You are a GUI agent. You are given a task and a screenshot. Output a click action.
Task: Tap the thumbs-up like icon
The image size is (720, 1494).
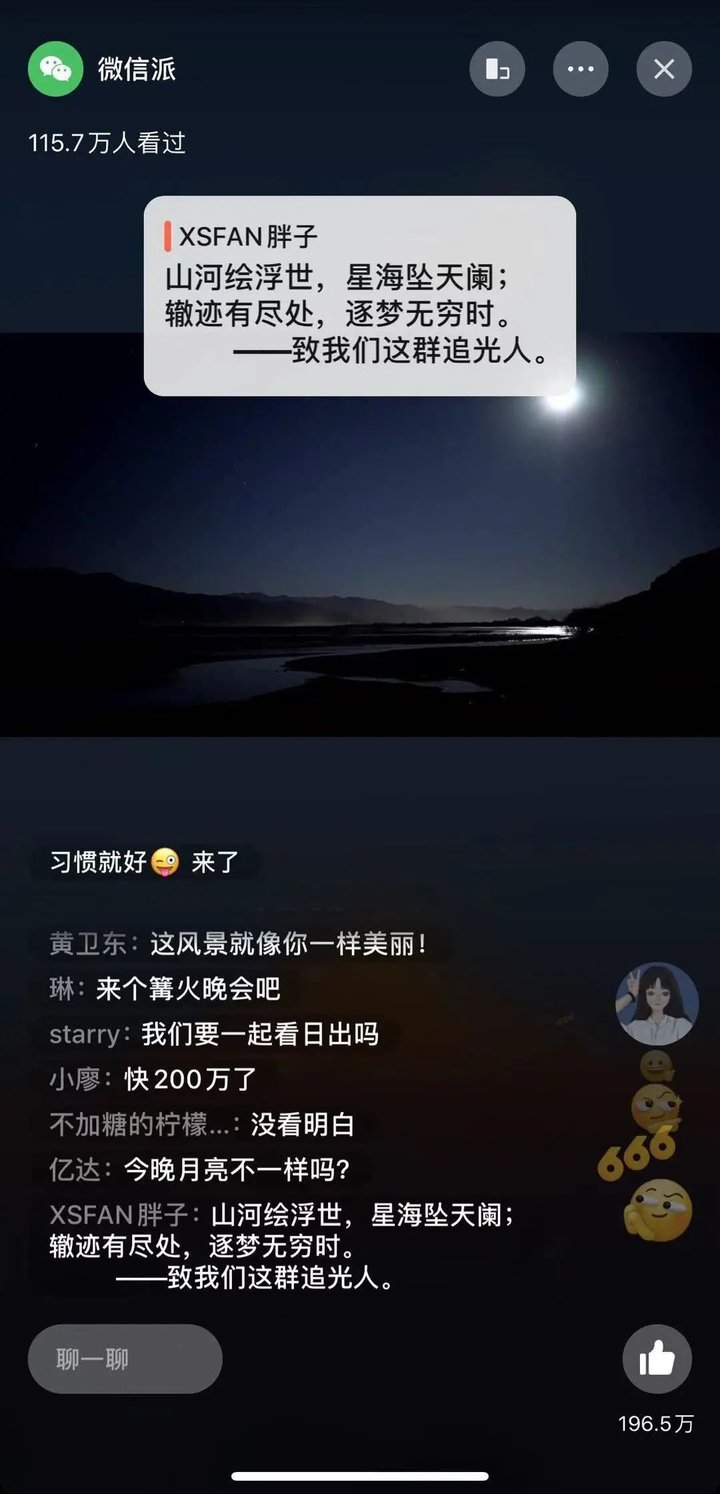click(657, 1359)
